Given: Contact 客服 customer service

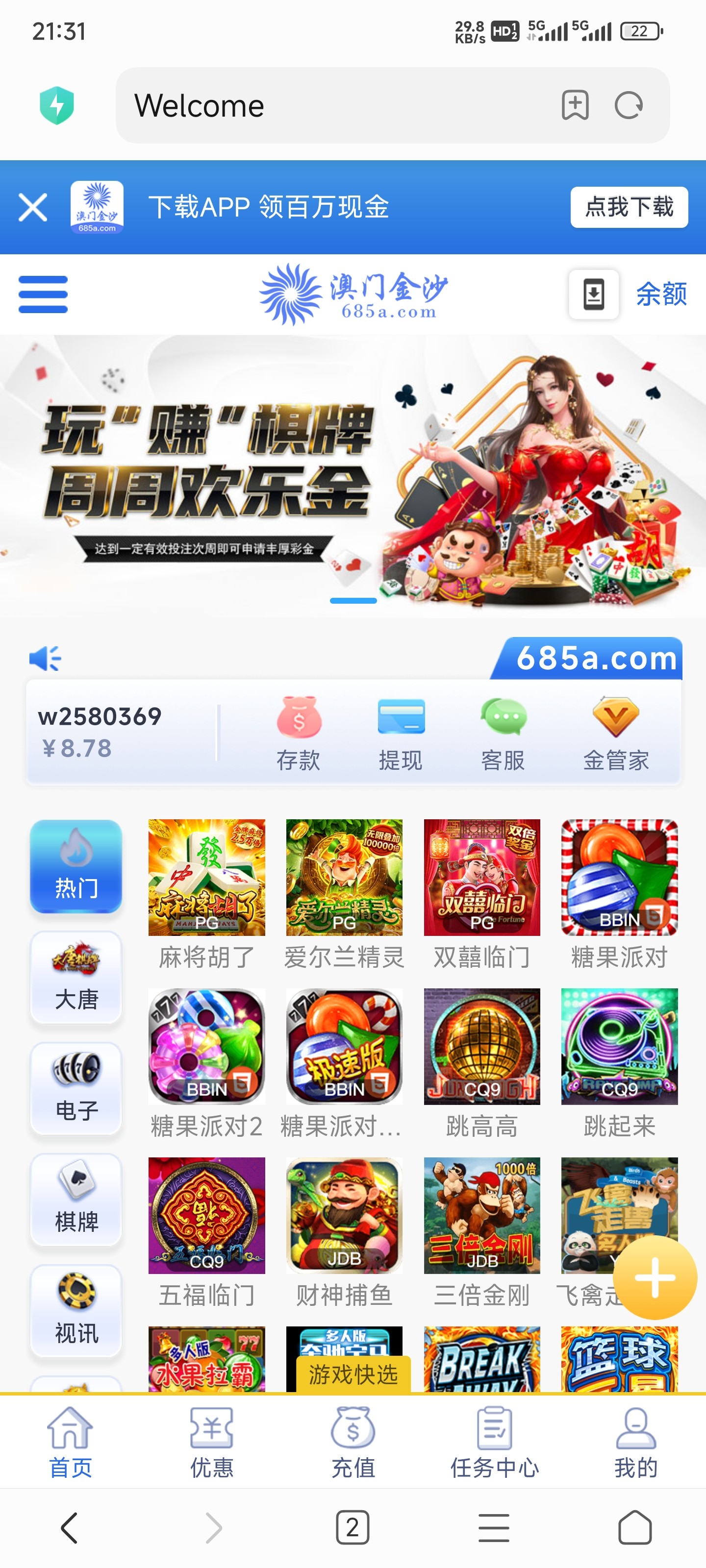Looking at the screenshot, I should [503, 733].
